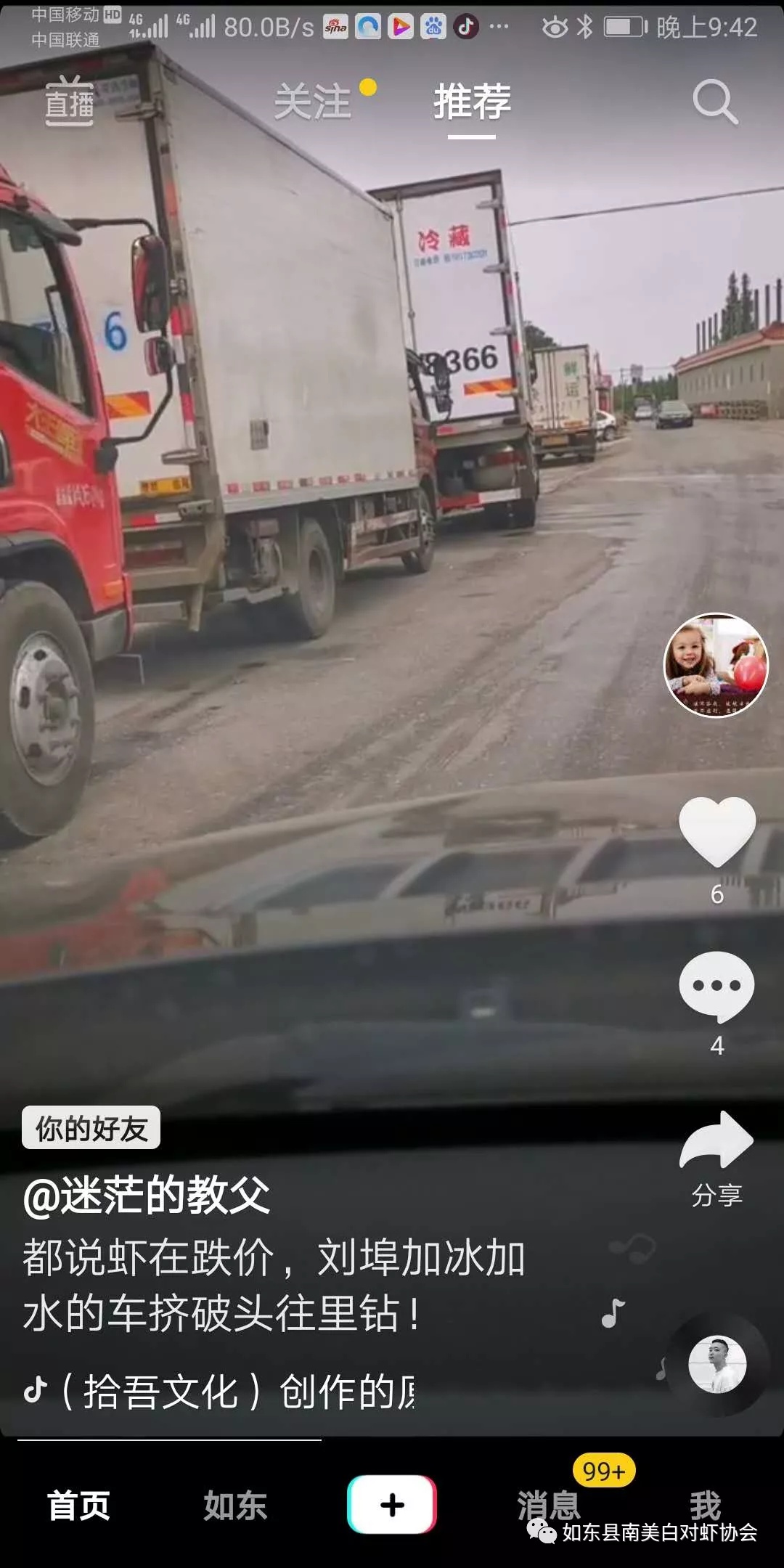This screenshot has height=1568, width=784.
Task: Create a new video with plus button
Action: click(x=392, y=1504)
